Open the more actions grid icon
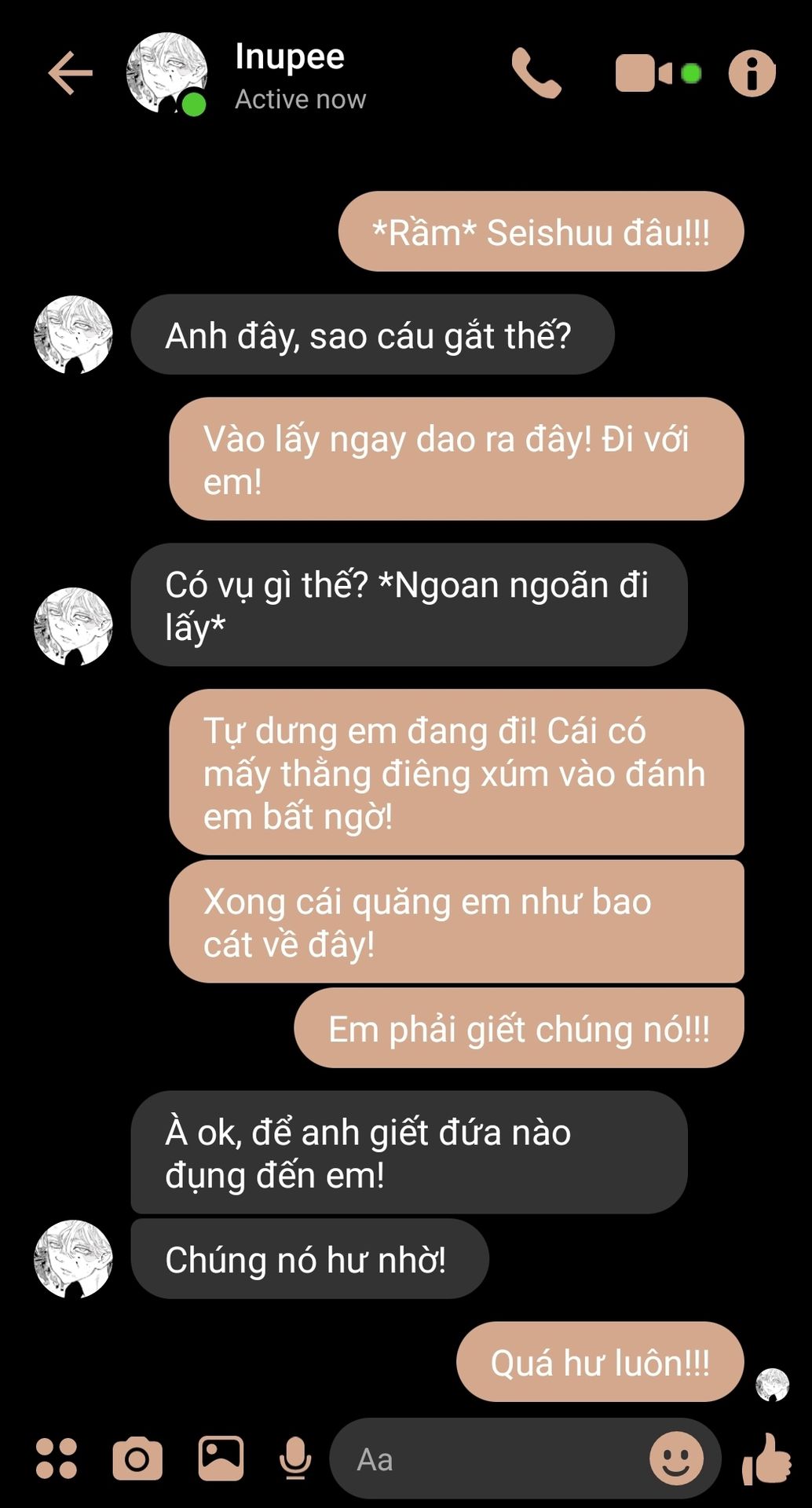The image size is (812, 1508). (x=57, y=1459)
